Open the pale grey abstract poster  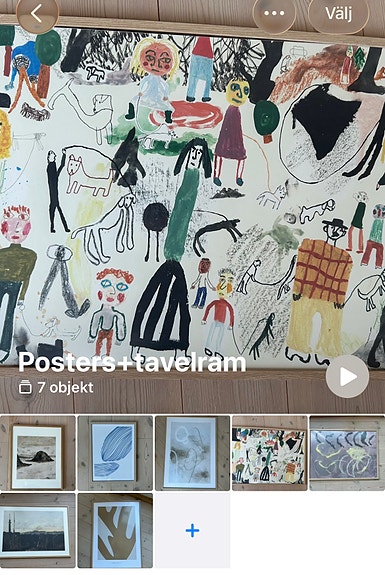pos(192,453)
